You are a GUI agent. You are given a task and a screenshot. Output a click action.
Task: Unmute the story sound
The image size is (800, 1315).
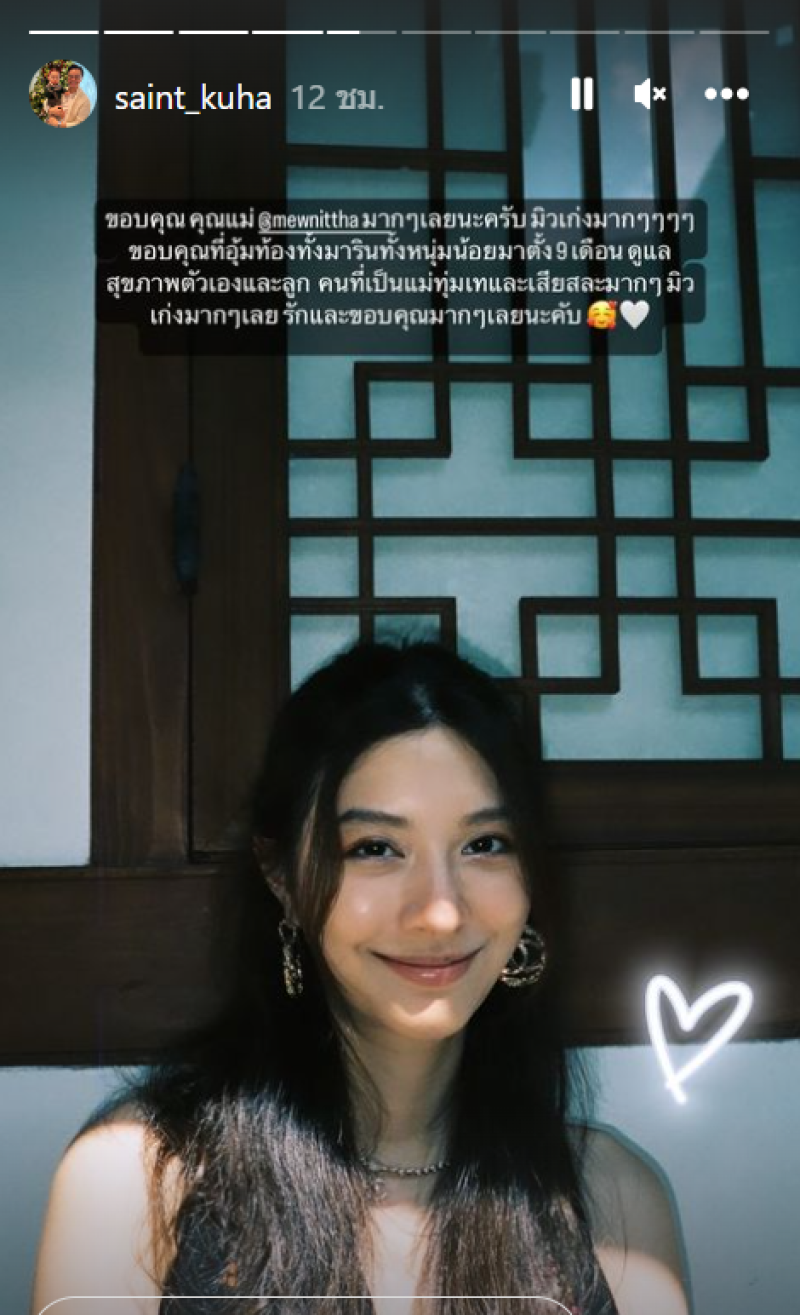click(650, 95)
